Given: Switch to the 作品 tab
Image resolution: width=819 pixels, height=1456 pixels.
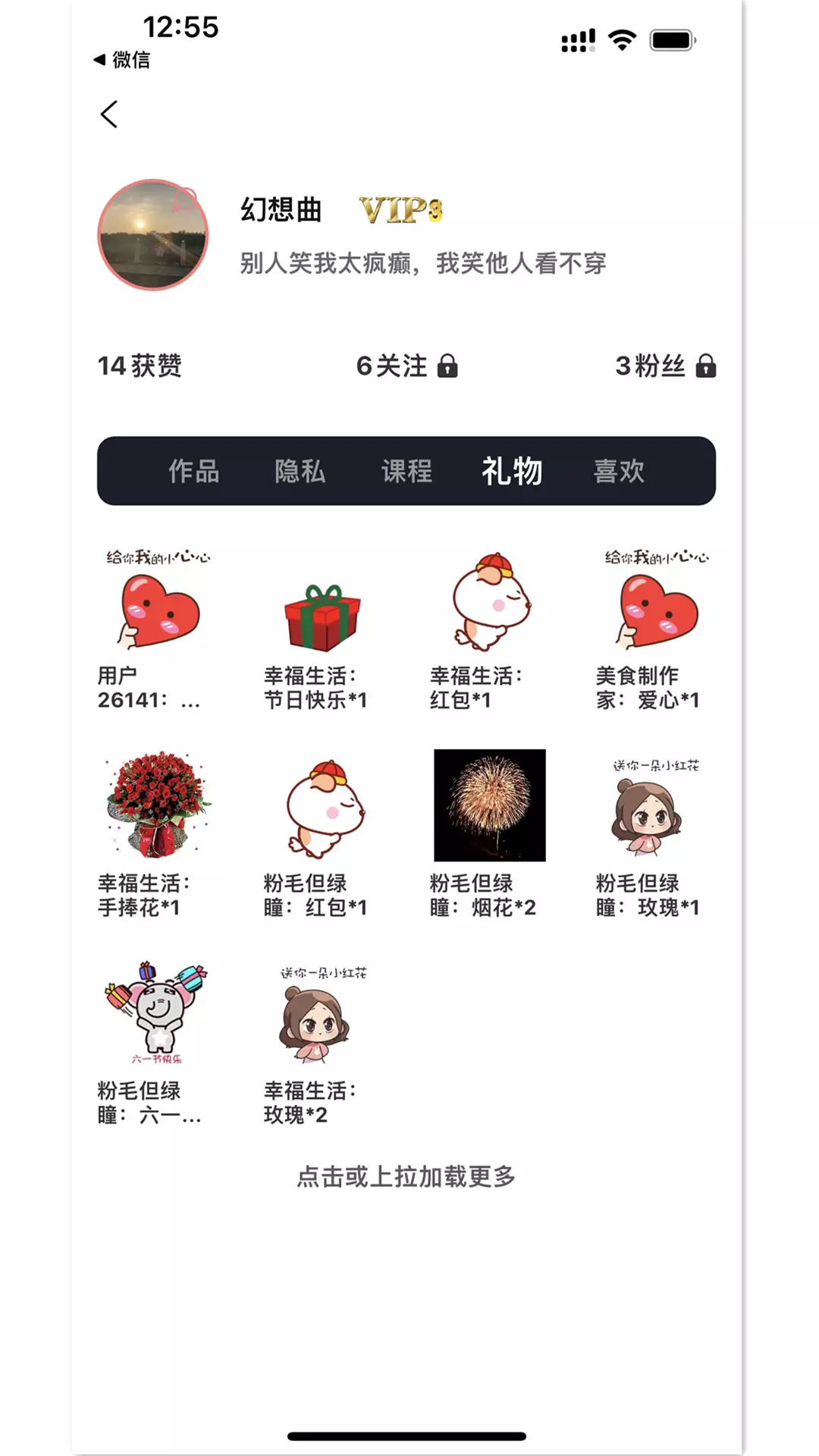Looking at the screenshot, I should [194, 471].
